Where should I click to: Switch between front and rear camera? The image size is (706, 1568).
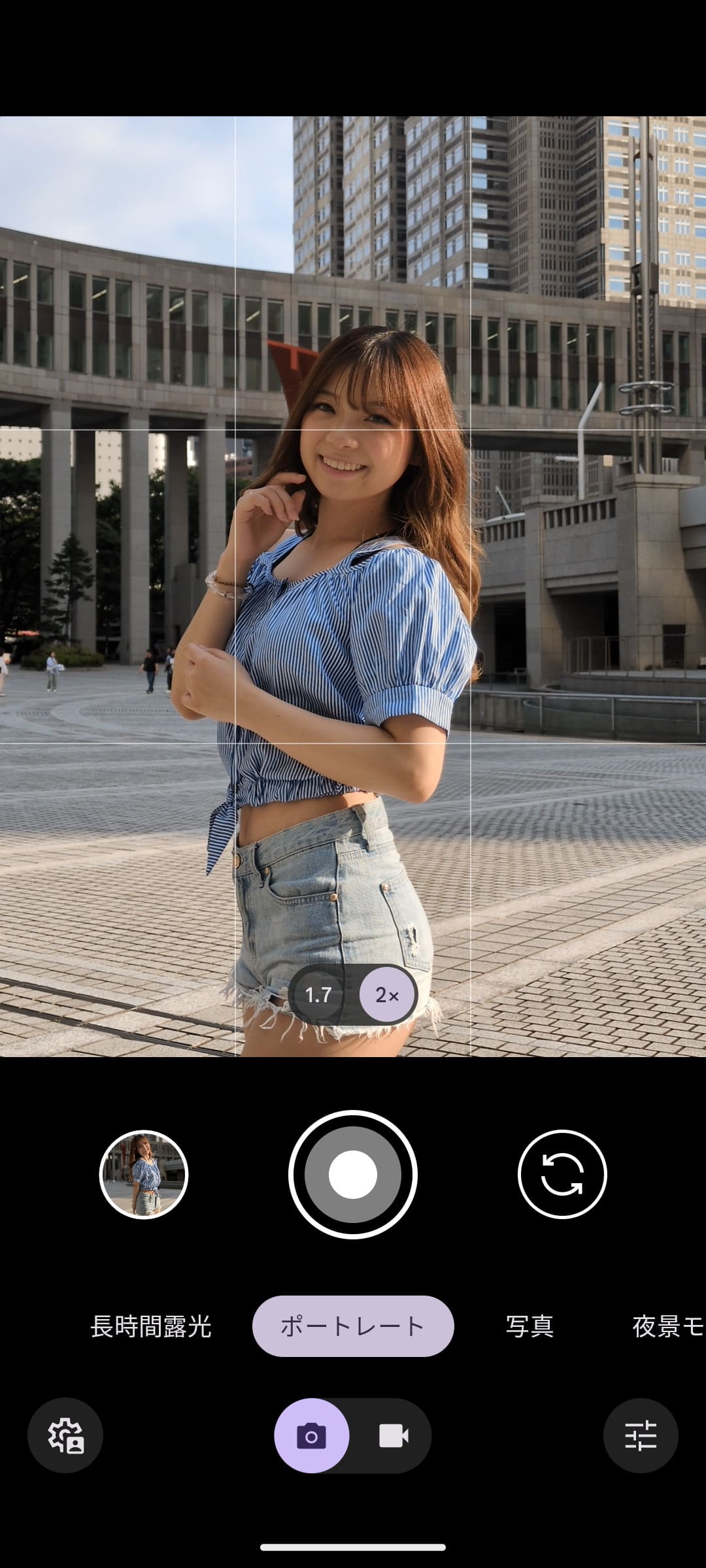tap(562, 1175)
